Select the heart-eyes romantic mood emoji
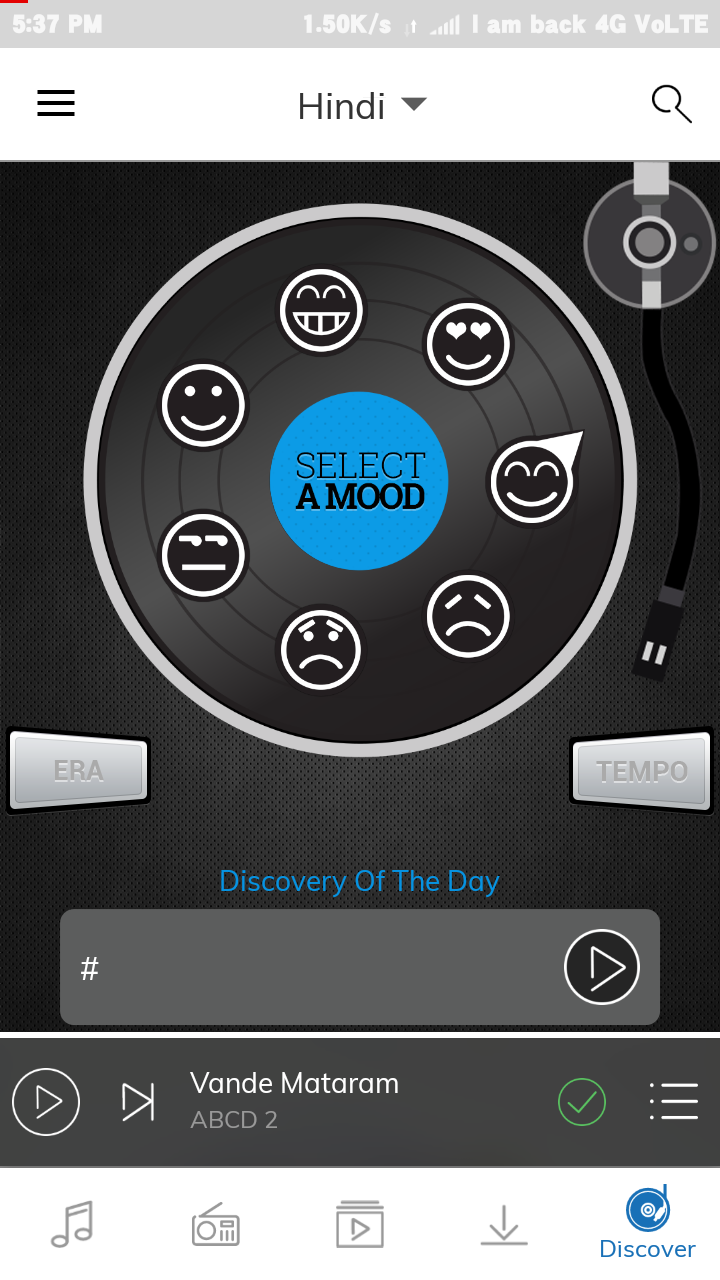This screenshot has width=720, height=1280. coord(468,345)
